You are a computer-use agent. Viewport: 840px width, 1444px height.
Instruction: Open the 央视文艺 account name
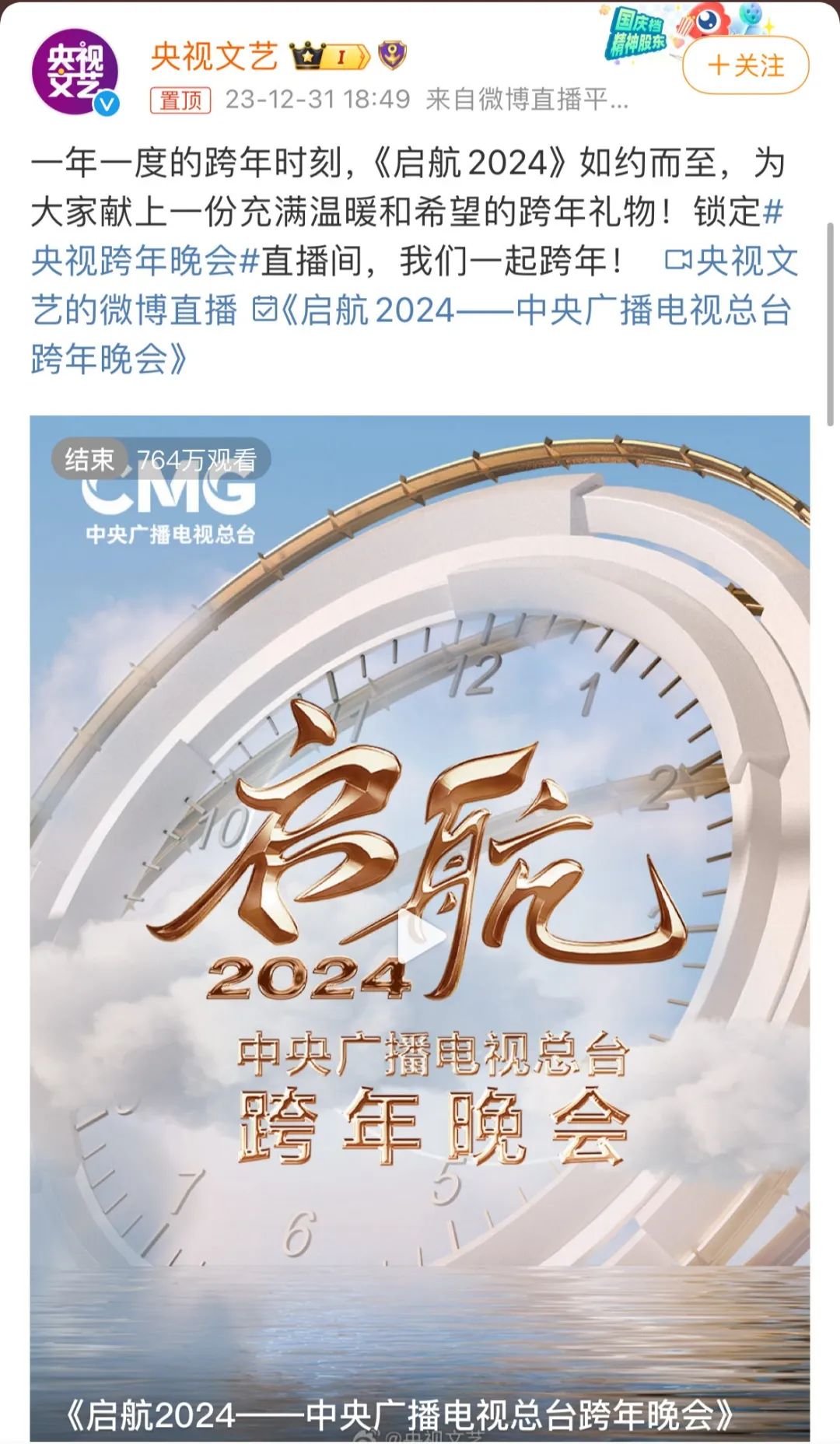point(214,56)
